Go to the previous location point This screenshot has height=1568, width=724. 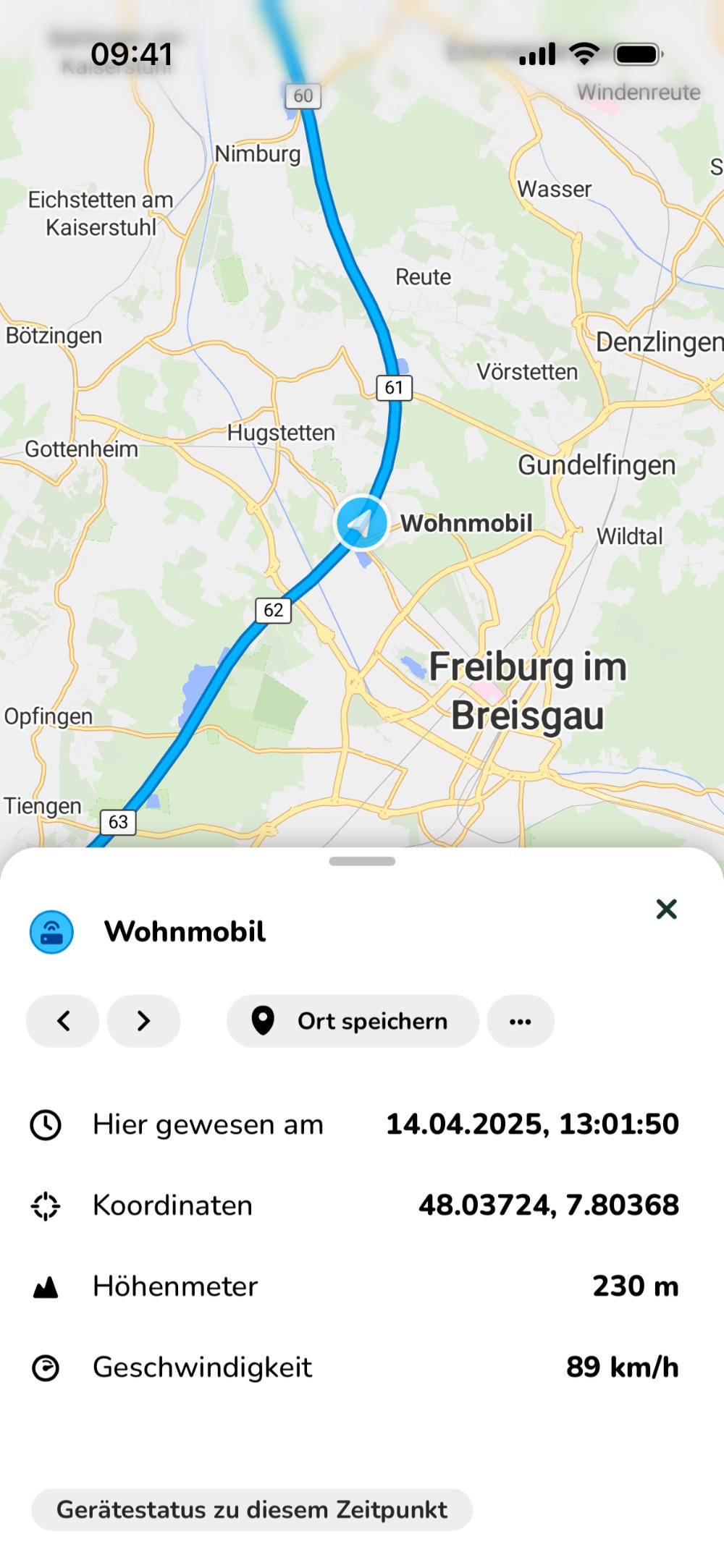pos(63,1021)
